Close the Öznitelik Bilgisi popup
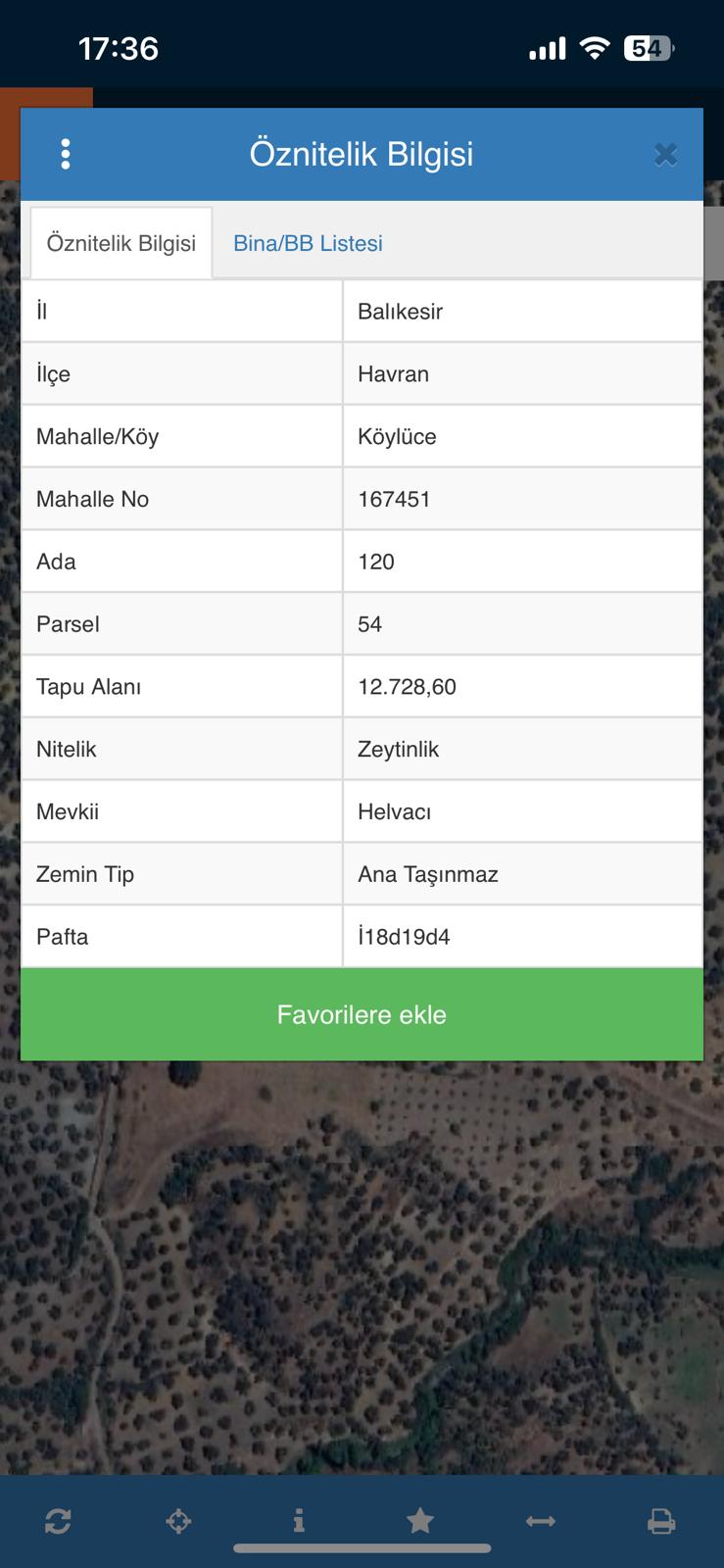This screenshot has width=724, height=1568. [665, 154]
